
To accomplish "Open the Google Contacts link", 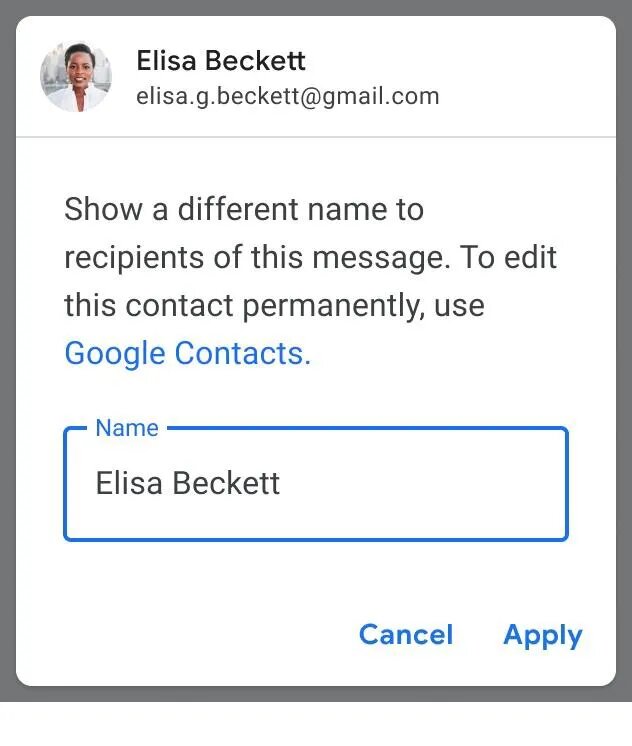I will pyautogui.click(x=187, y=353).
